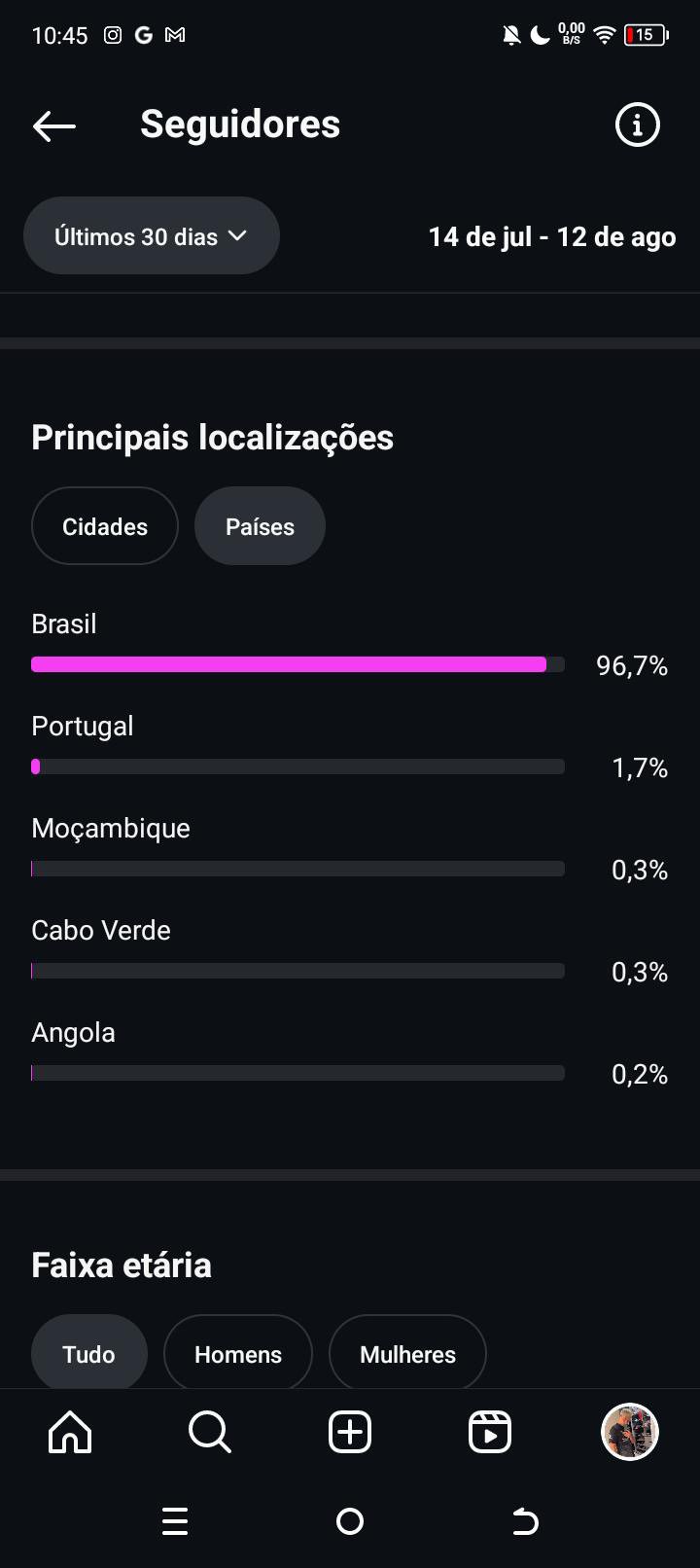Filter age range by Homens
Image resolution: width=700 pixels, height=1568 pixels.
coord(238,1353)
